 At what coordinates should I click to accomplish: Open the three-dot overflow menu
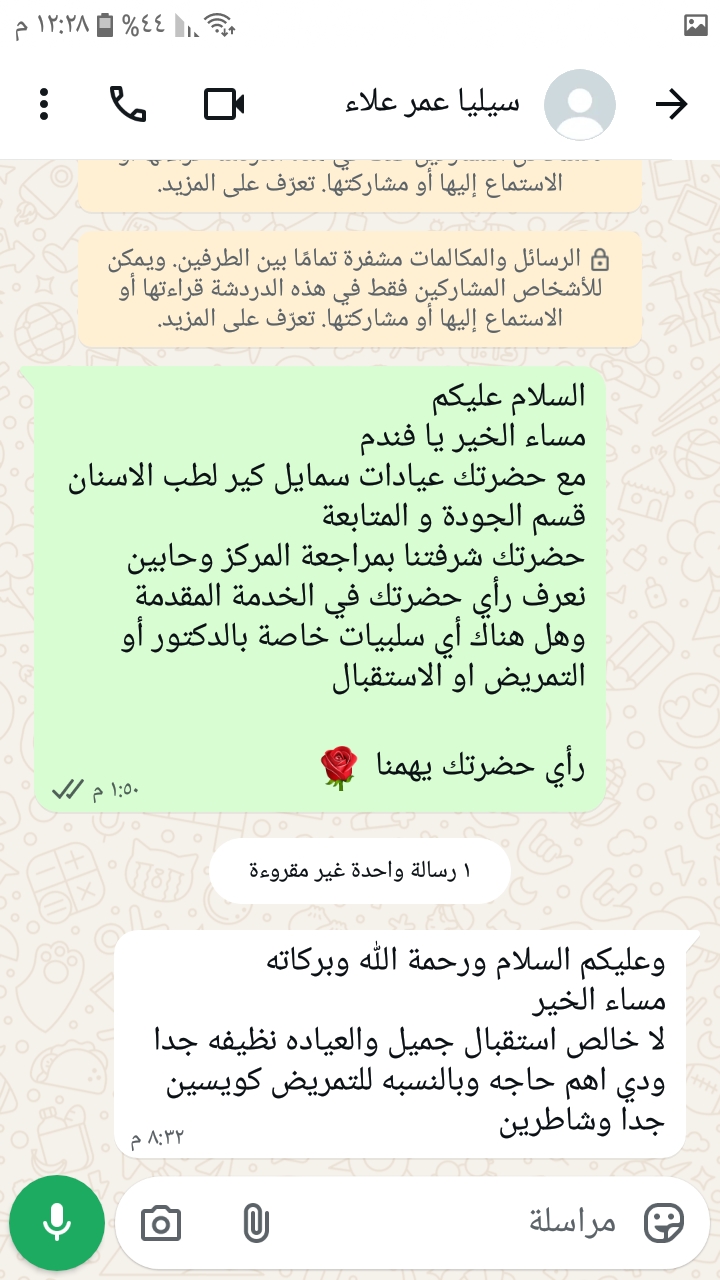point(43,104)
